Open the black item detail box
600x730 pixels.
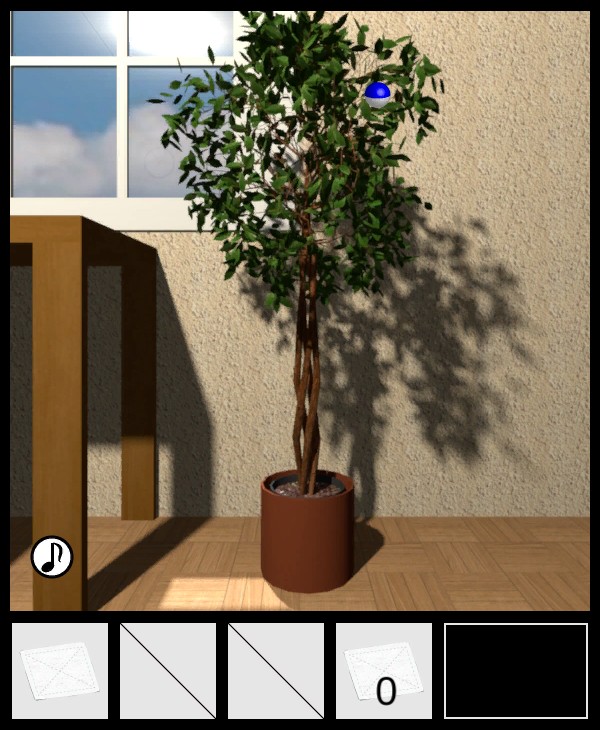516,671
